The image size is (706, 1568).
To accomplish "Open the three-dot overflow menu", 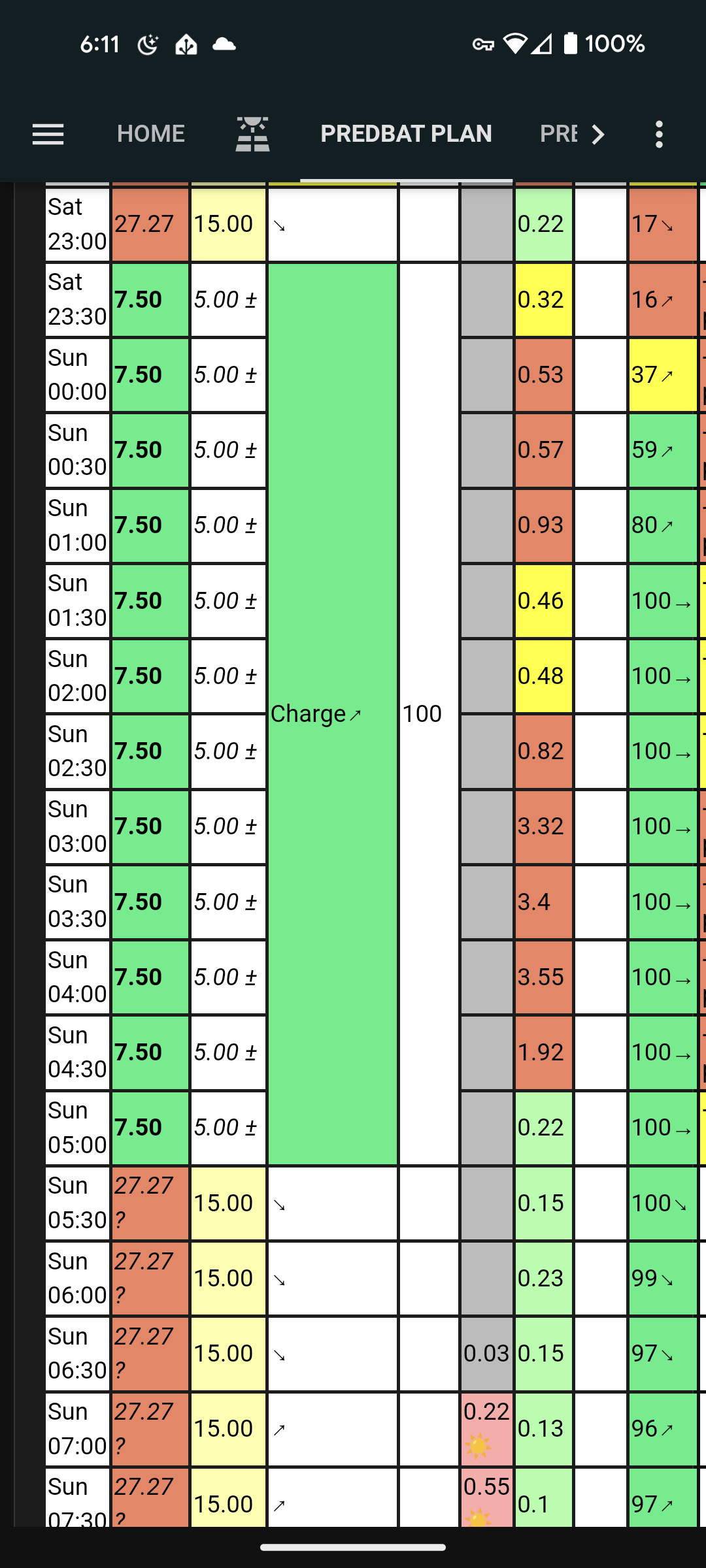I will (x=659, y=135).
